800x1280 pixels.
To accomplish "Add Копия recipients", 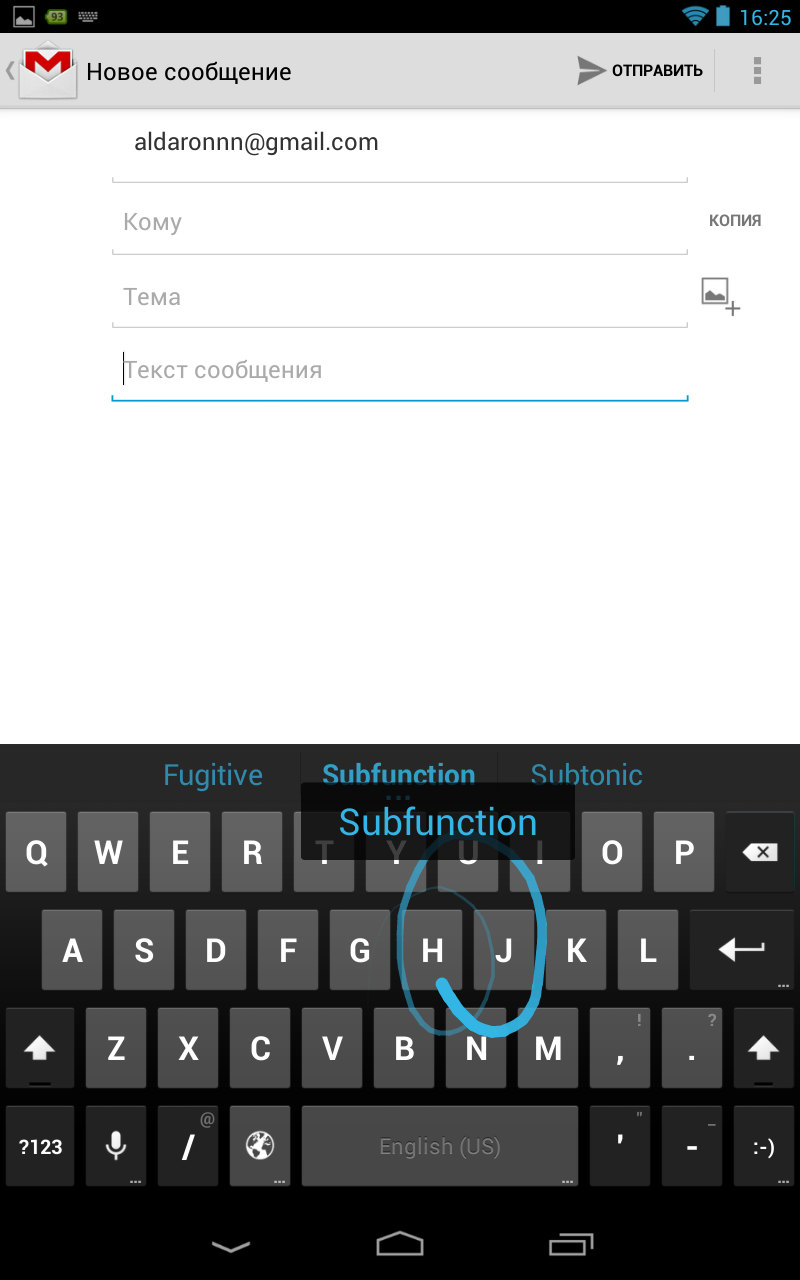I will click(x=735, y=220).
